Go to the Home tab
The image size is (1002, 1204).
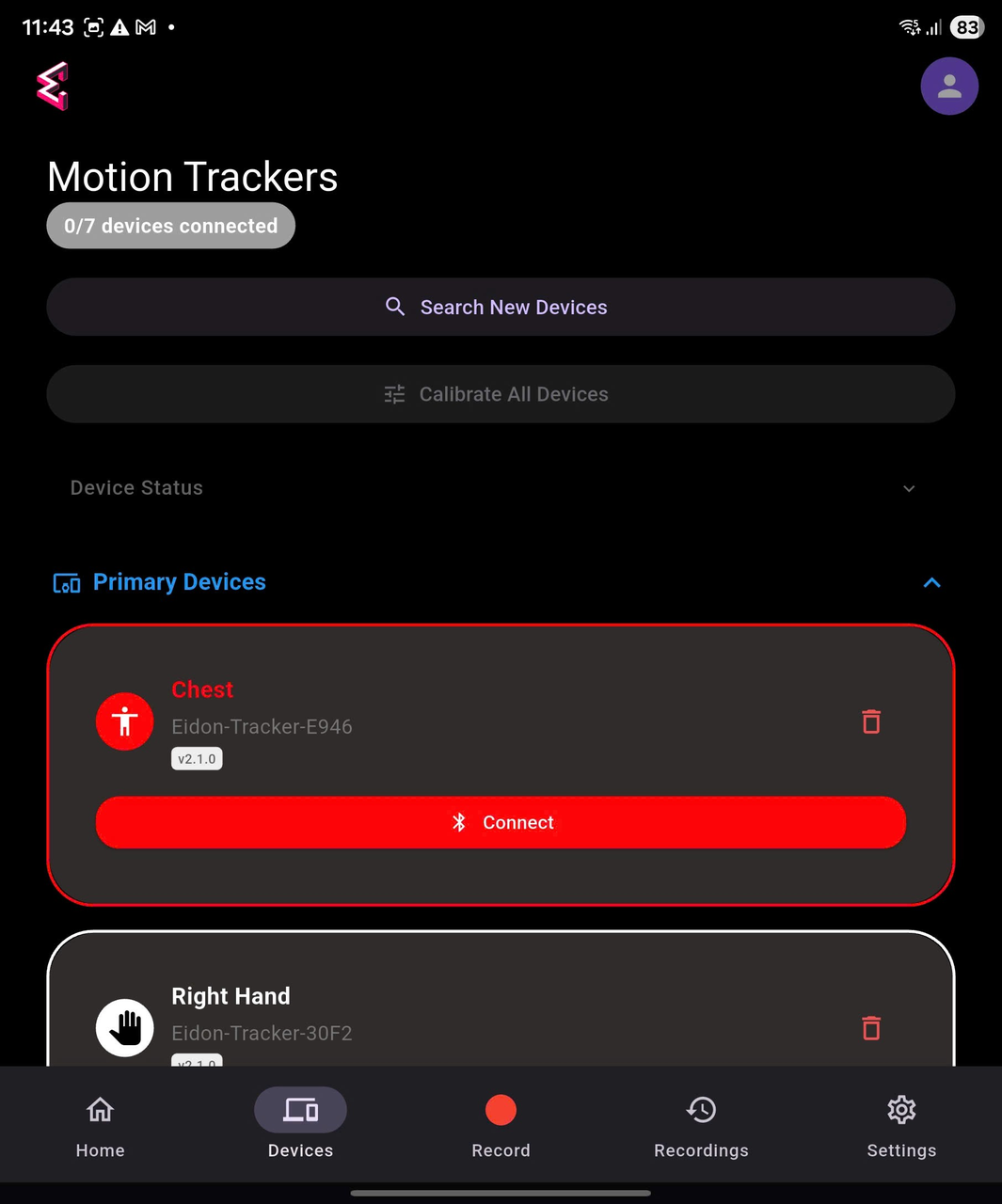coord(100,1125)
